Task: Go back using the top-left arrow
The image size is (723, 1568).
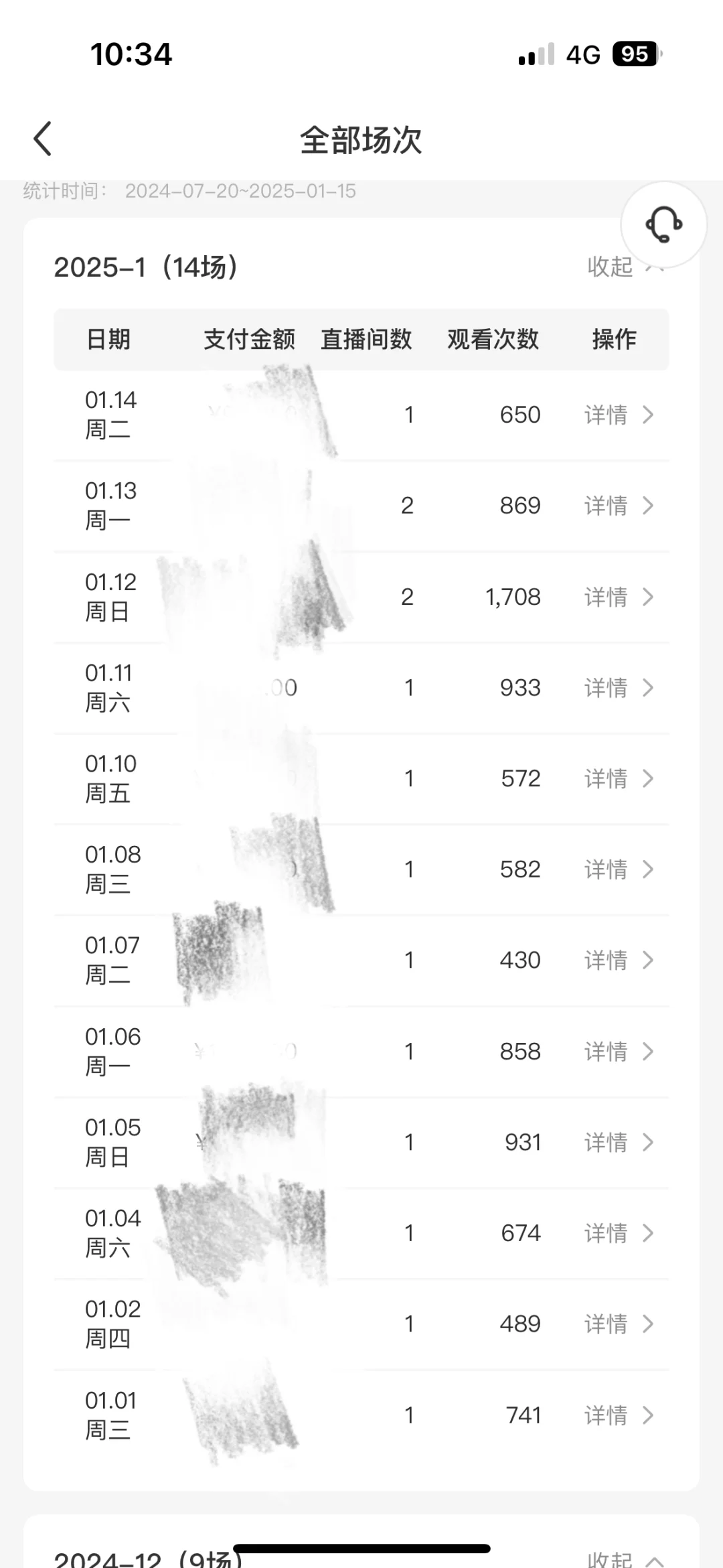Action: (x=43, y=139)
